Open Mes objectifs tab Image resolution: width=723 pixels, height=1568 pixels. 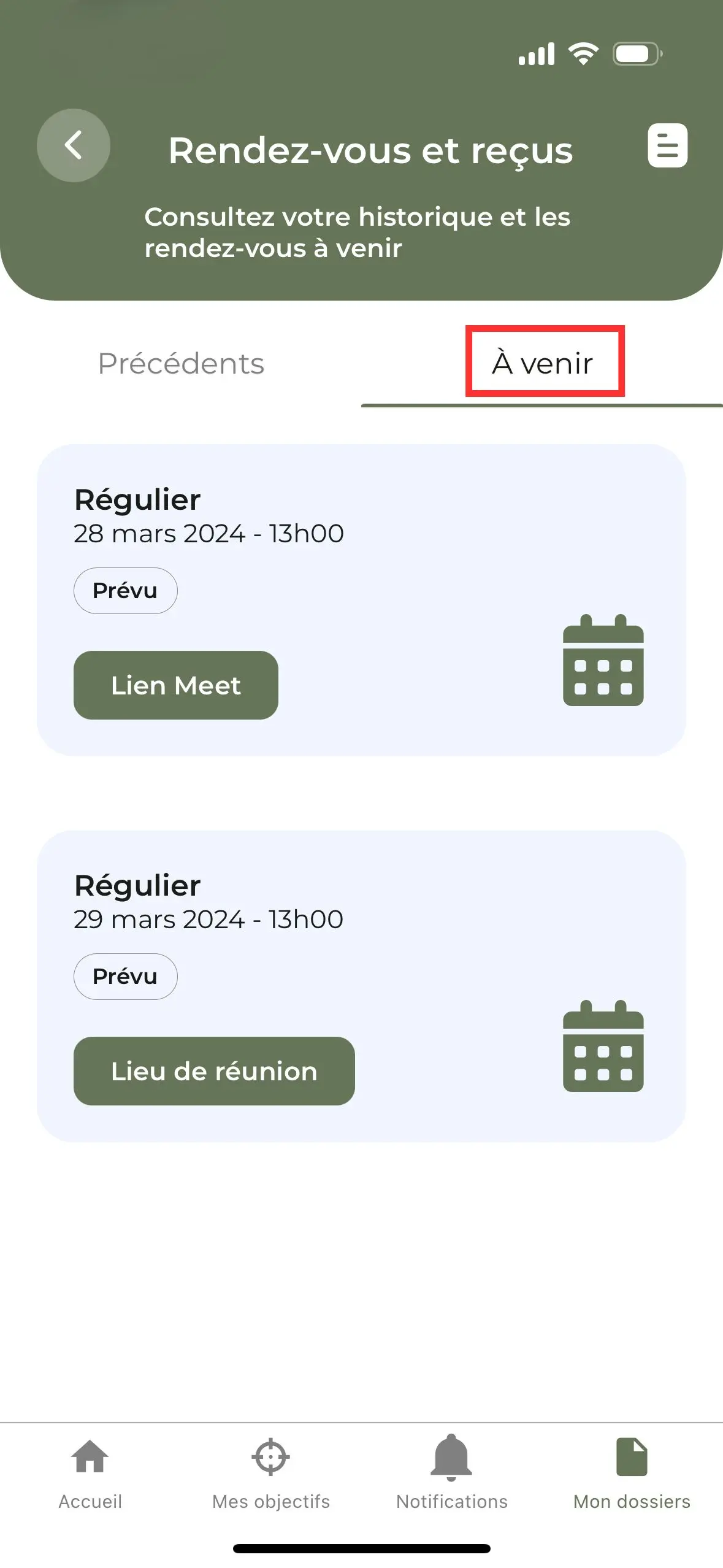pyautogui.click(x=271, y=1474)
